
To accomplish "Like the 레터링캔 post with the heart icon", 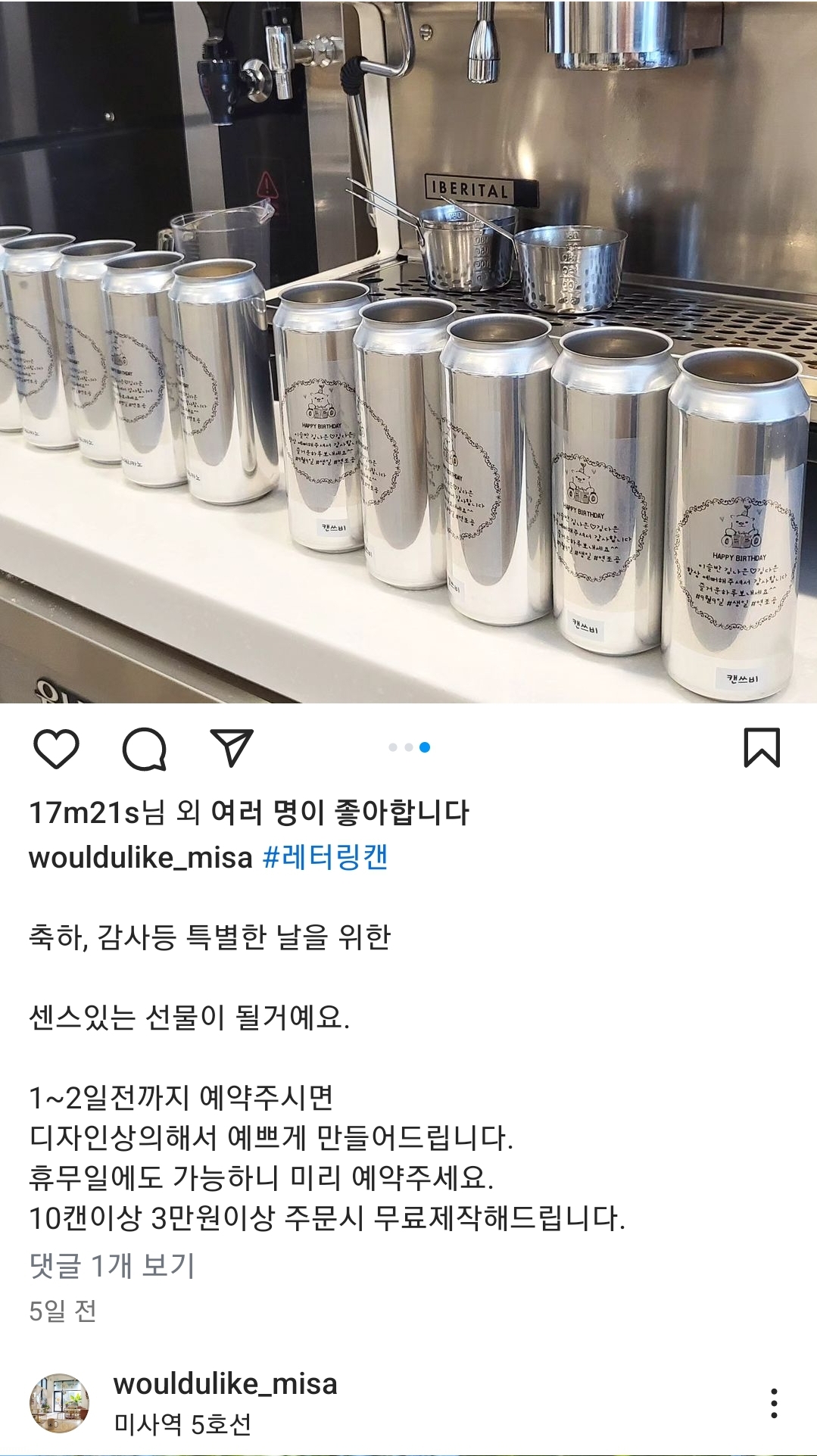I will tap(56, 749).
